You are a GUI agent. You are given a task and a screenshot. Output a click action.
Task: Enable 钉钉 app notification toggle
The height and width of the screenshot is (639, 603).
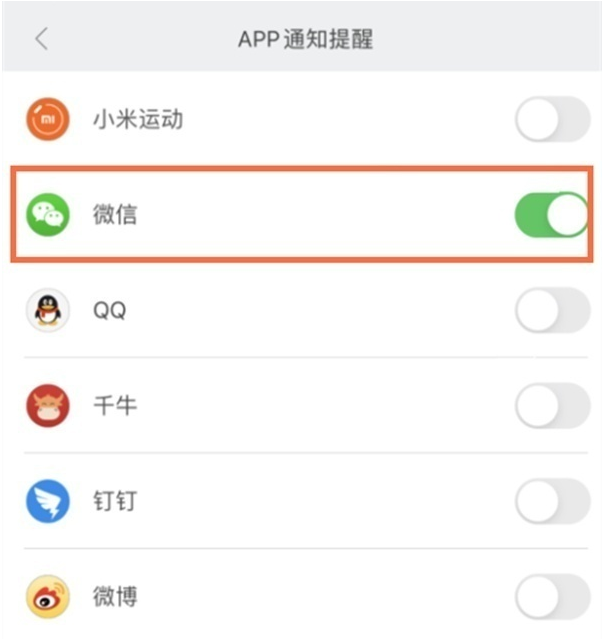tap(552, 501)
